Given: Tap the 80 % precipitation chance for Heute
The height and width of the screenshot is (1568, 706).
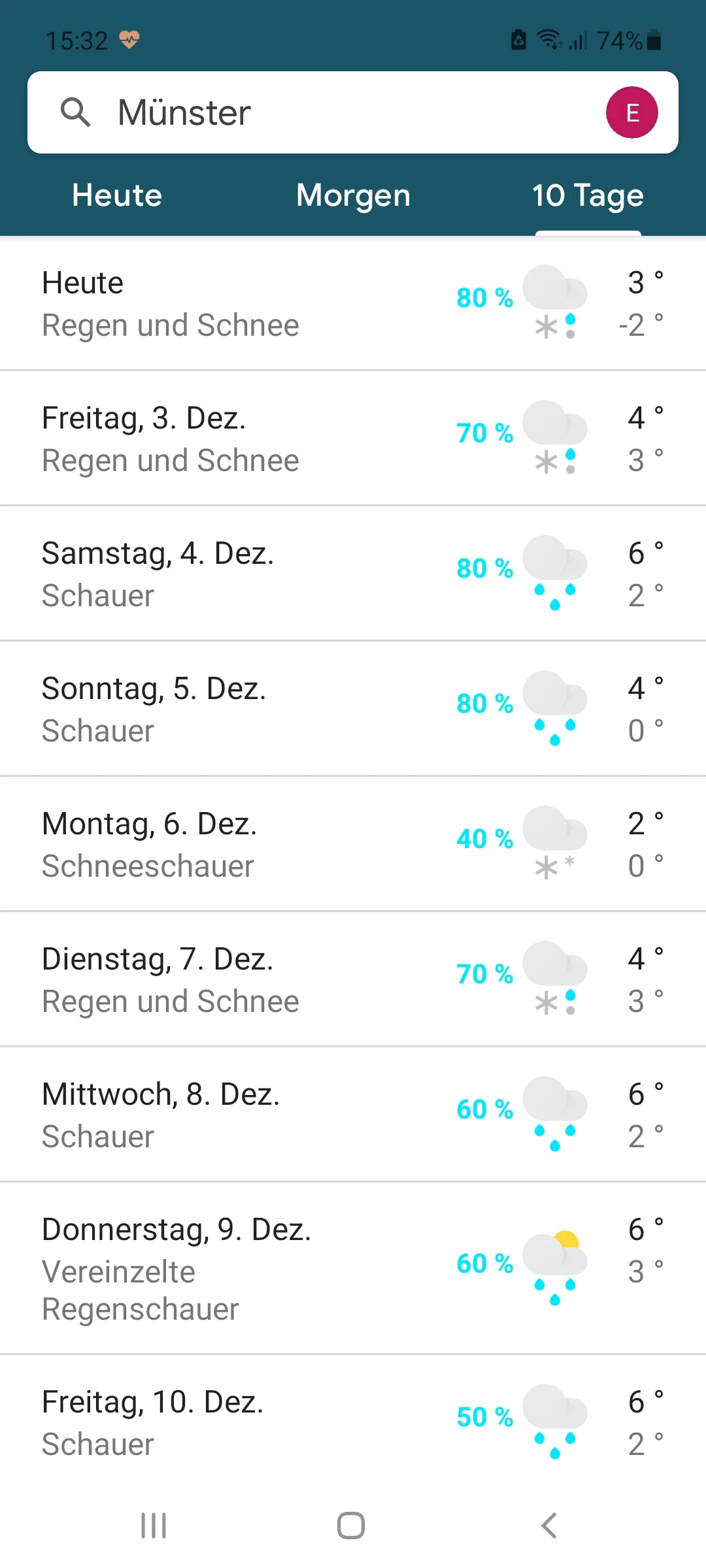Looking at the screenshot, I should click(484, 298).
